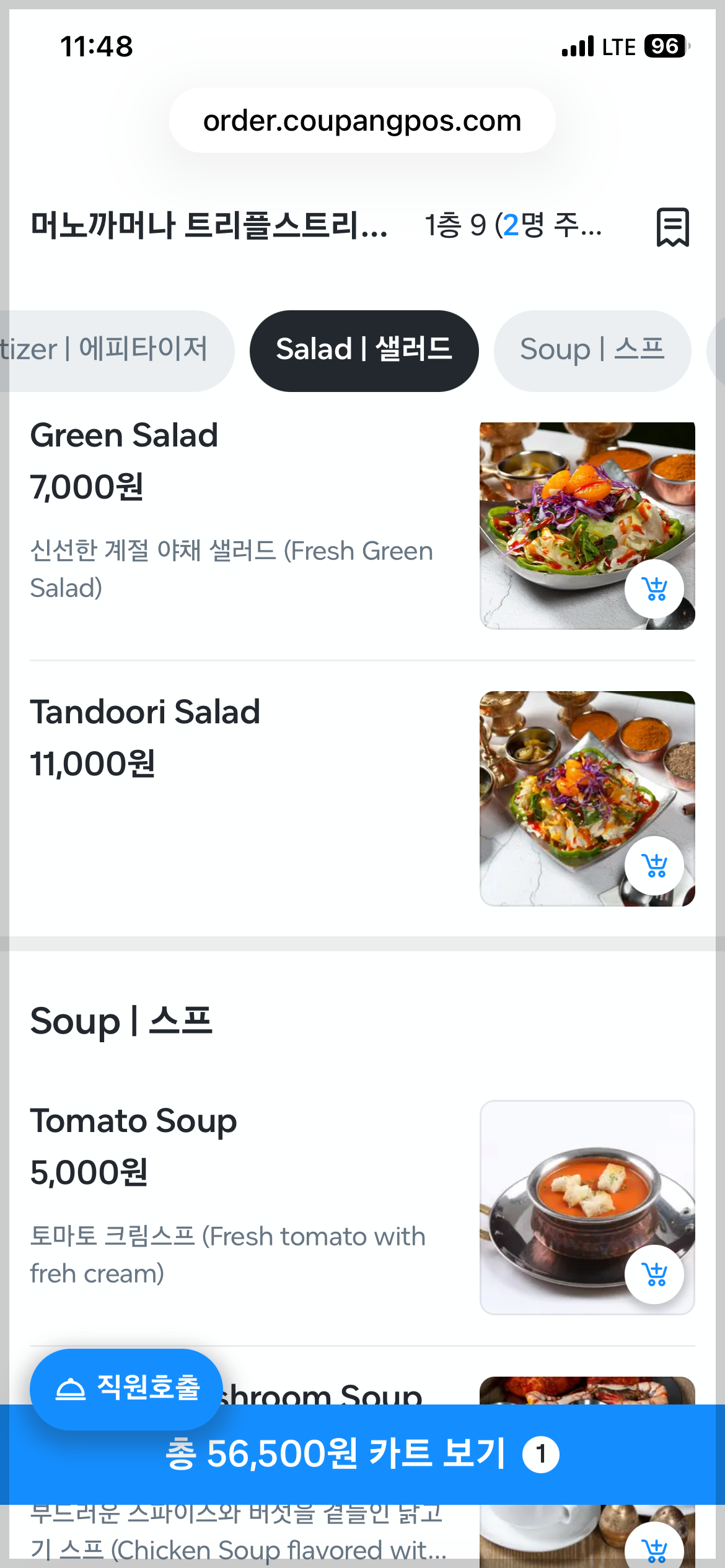Switch to the Soup | 스프 category tab

[x=592, y=350]
